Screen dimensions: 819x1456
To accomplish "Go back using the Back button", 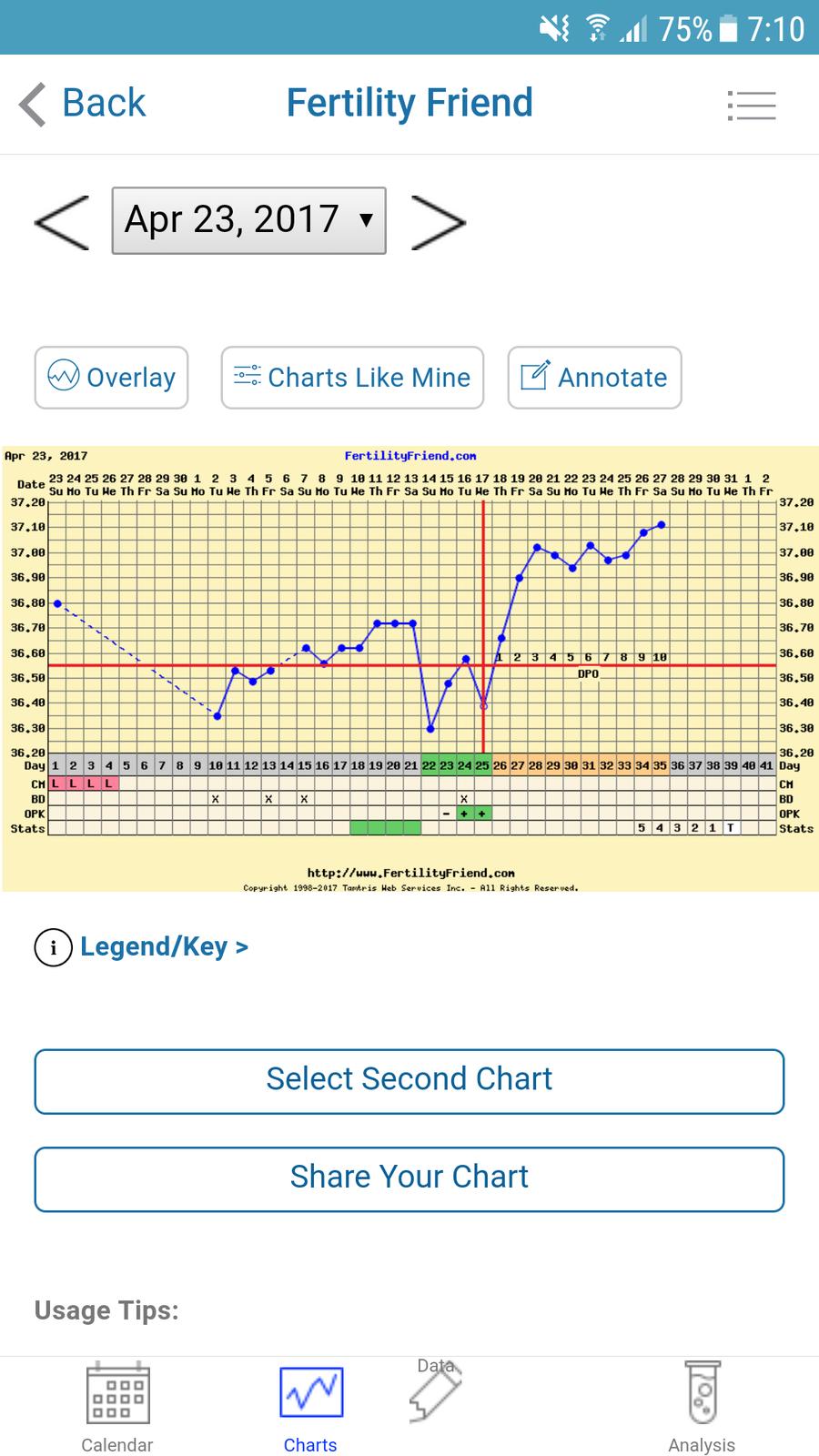I will [x=84, y=103].
